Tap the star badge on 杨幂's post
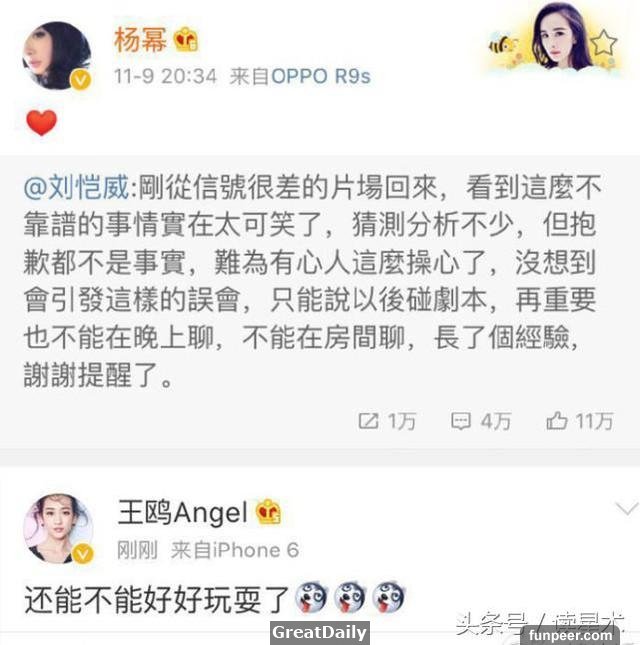The width and height of the screenshot is (640, 645). [x=603, y=43]
